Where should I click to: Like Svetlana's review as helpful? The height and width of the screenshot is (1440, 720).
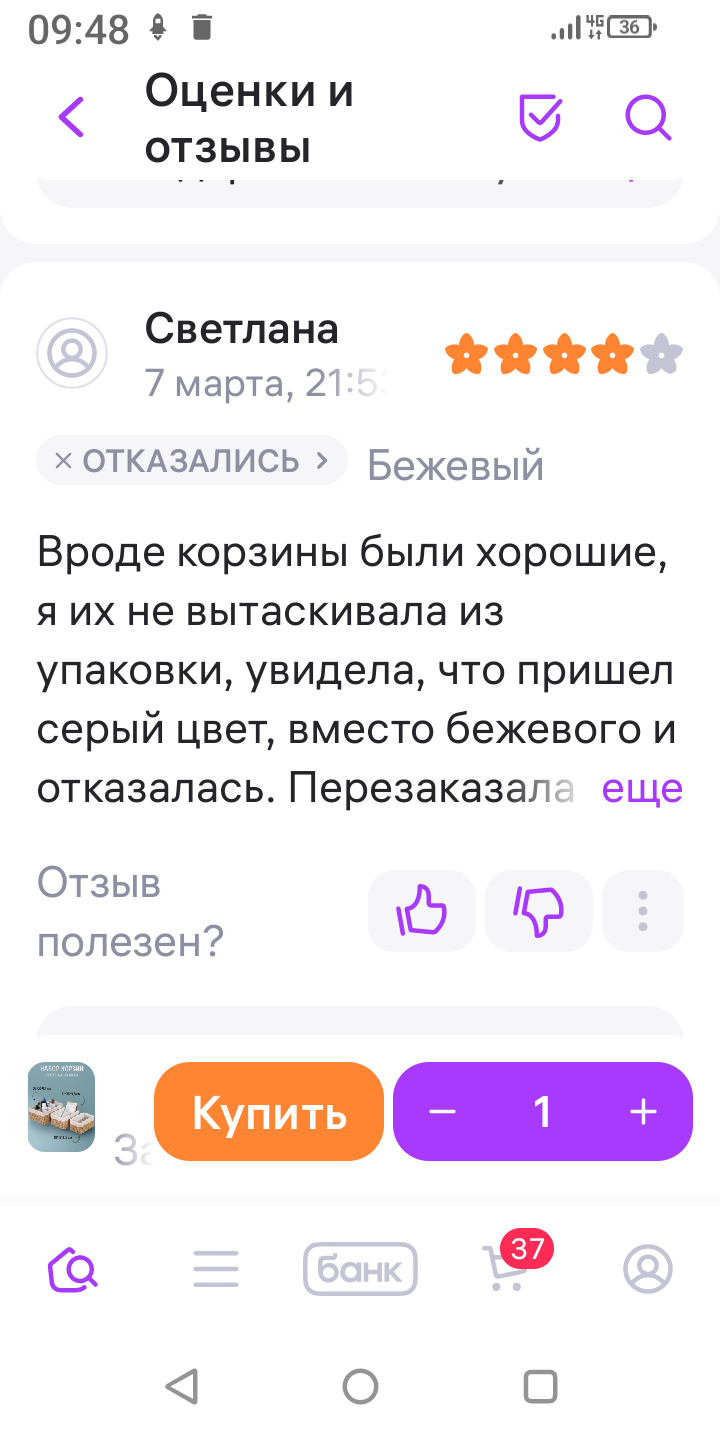(421, 911)
